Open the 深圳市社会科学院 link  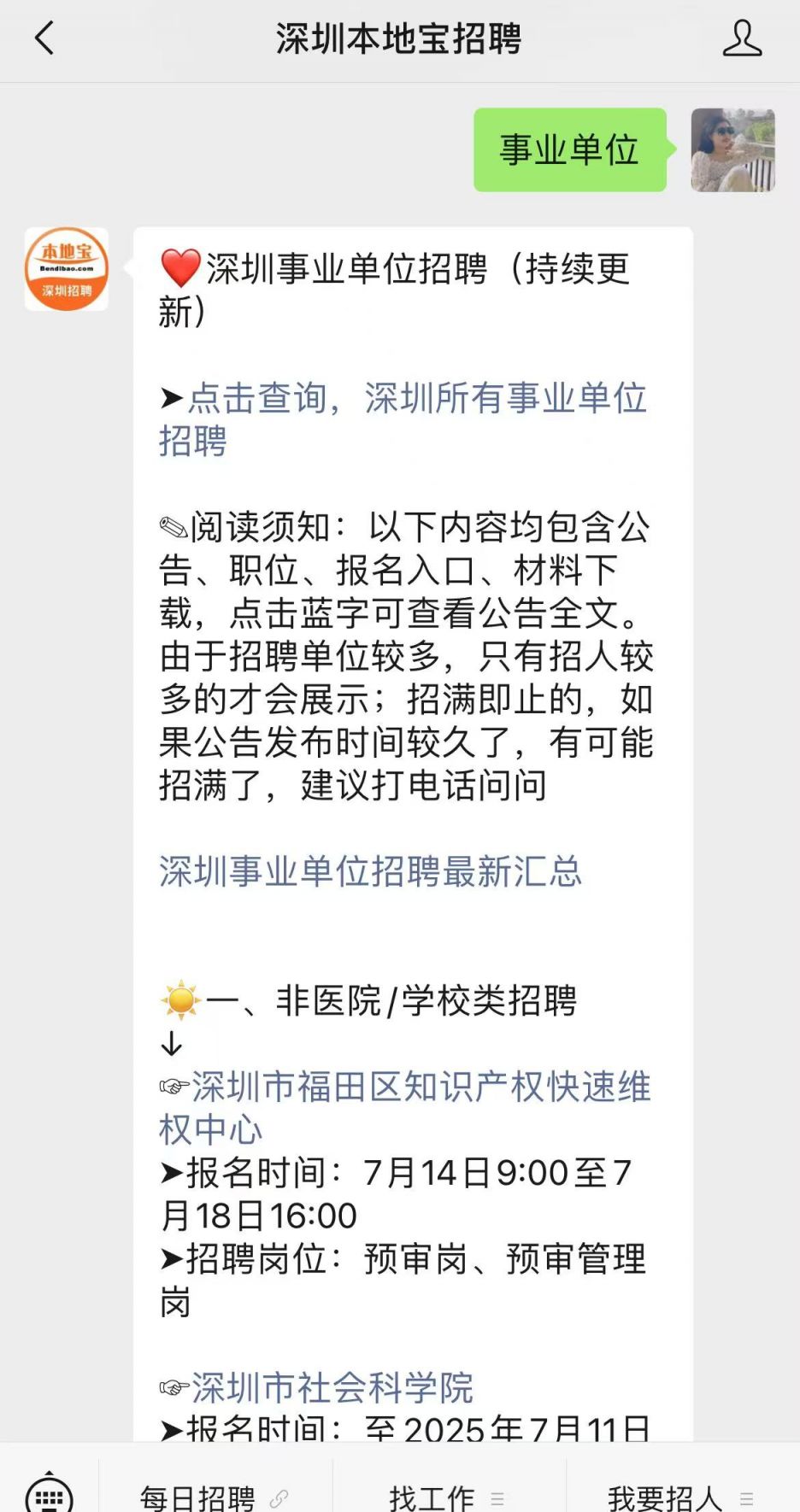click(x=332, y=1387)
